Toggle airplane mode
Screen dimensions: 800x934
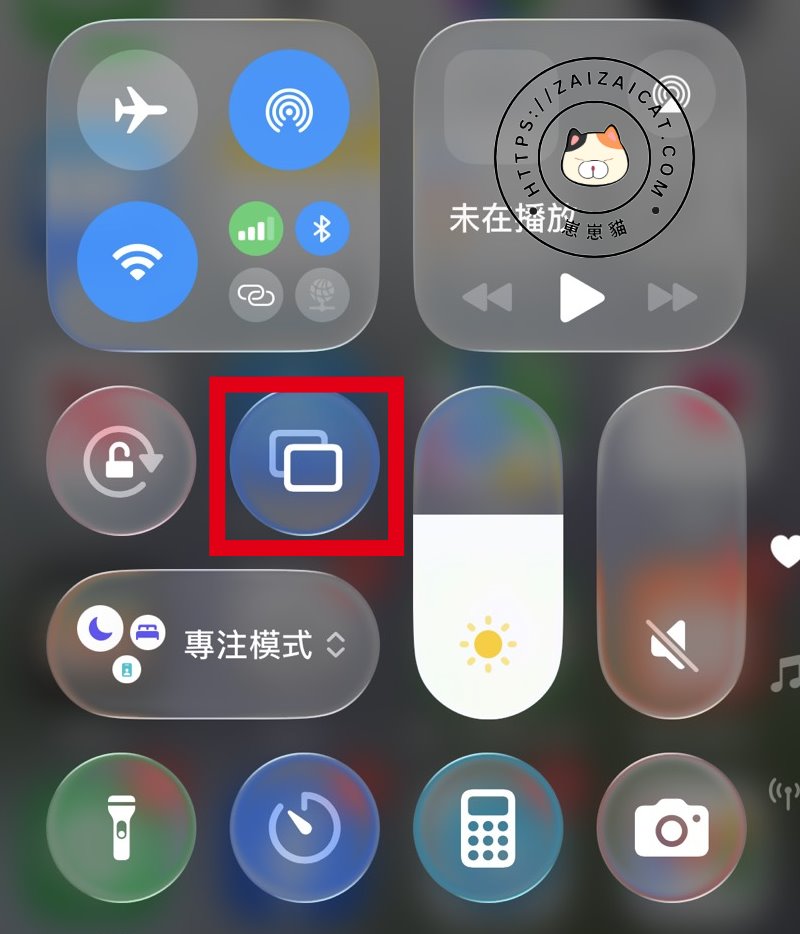tap(137, 110)
